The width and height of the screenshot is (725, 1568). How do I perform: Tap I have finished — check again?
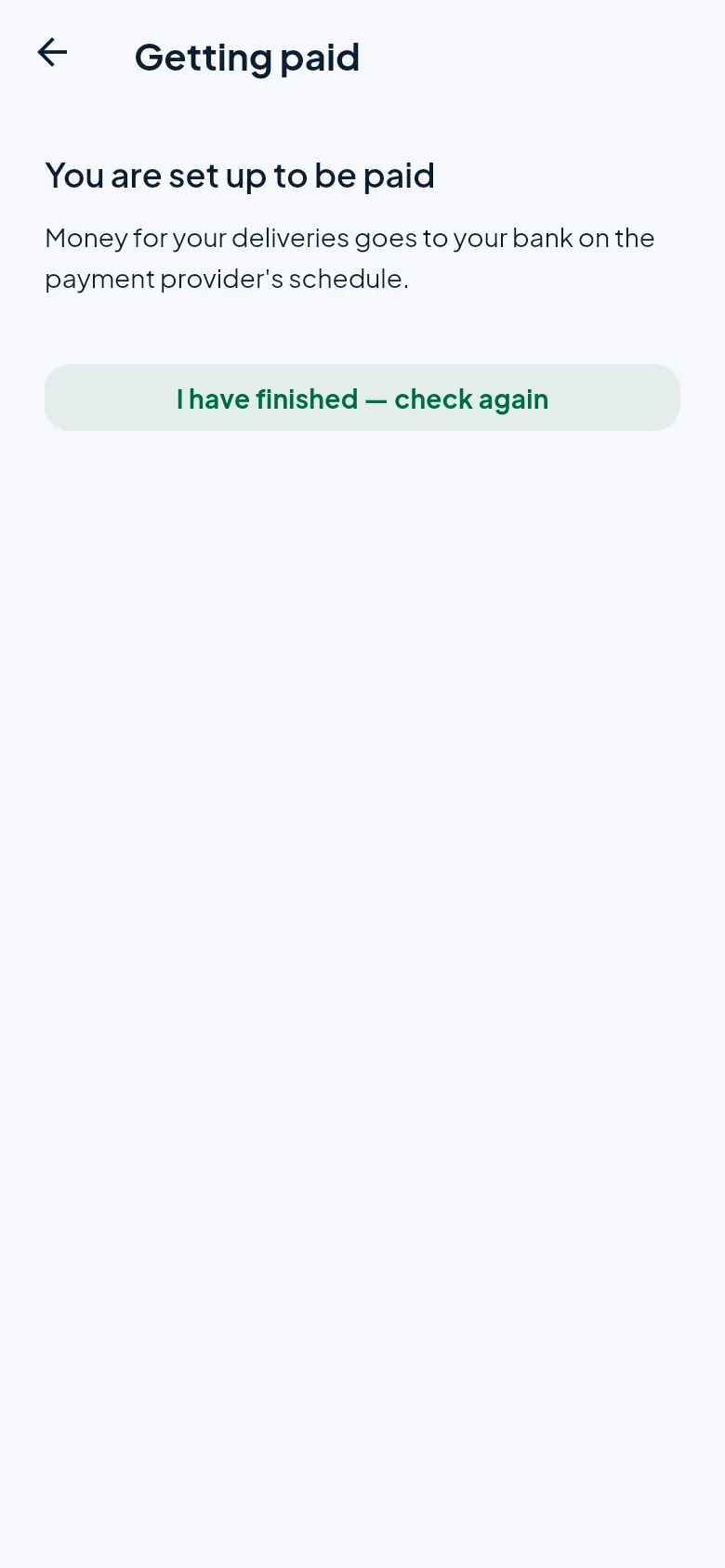tap(362, 398)
